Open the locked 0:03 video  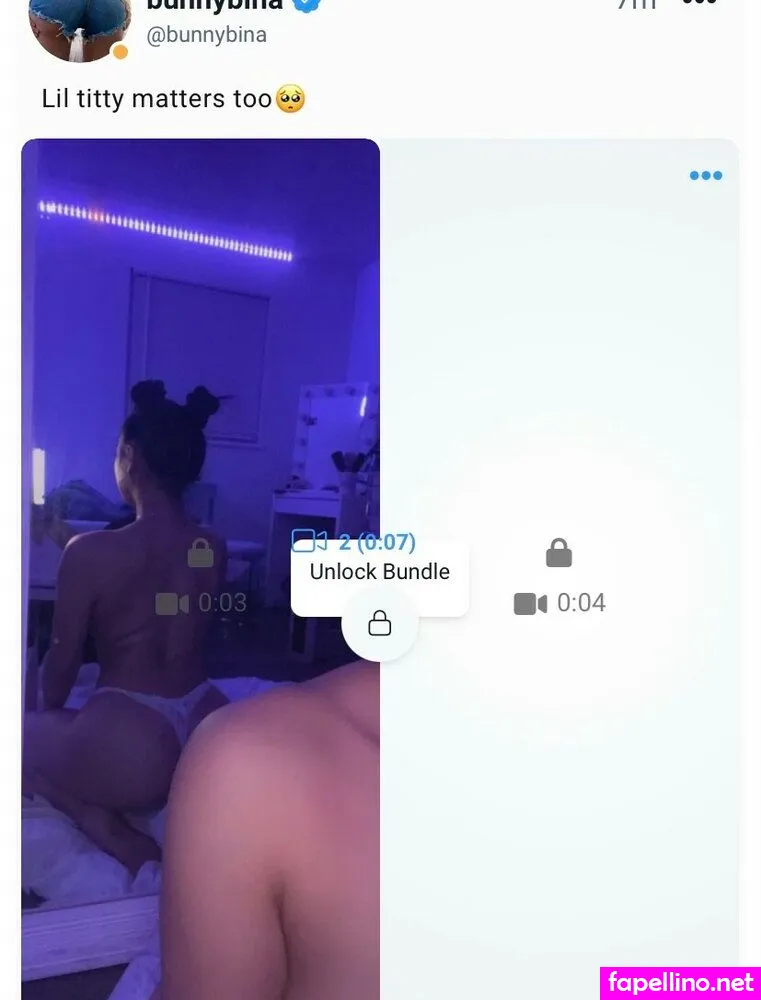201,578
